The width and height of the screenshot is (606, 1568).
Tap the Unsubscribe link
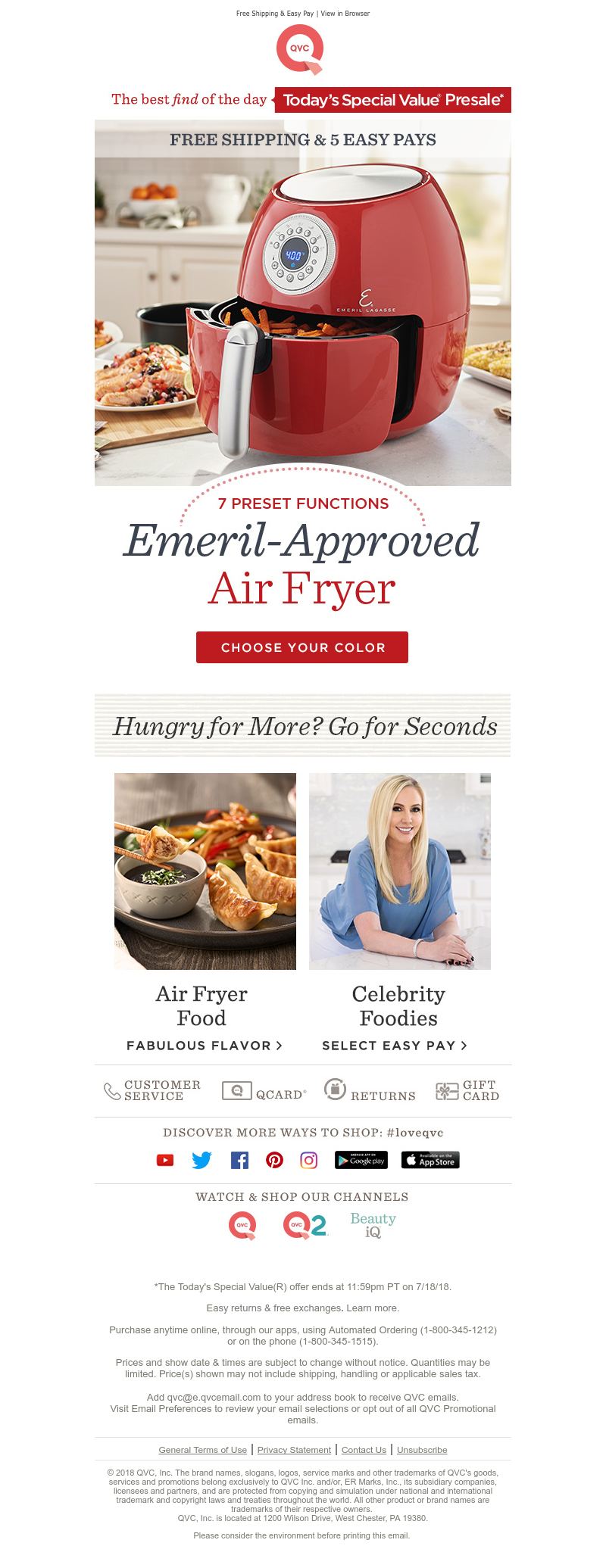pos(422,1450)
